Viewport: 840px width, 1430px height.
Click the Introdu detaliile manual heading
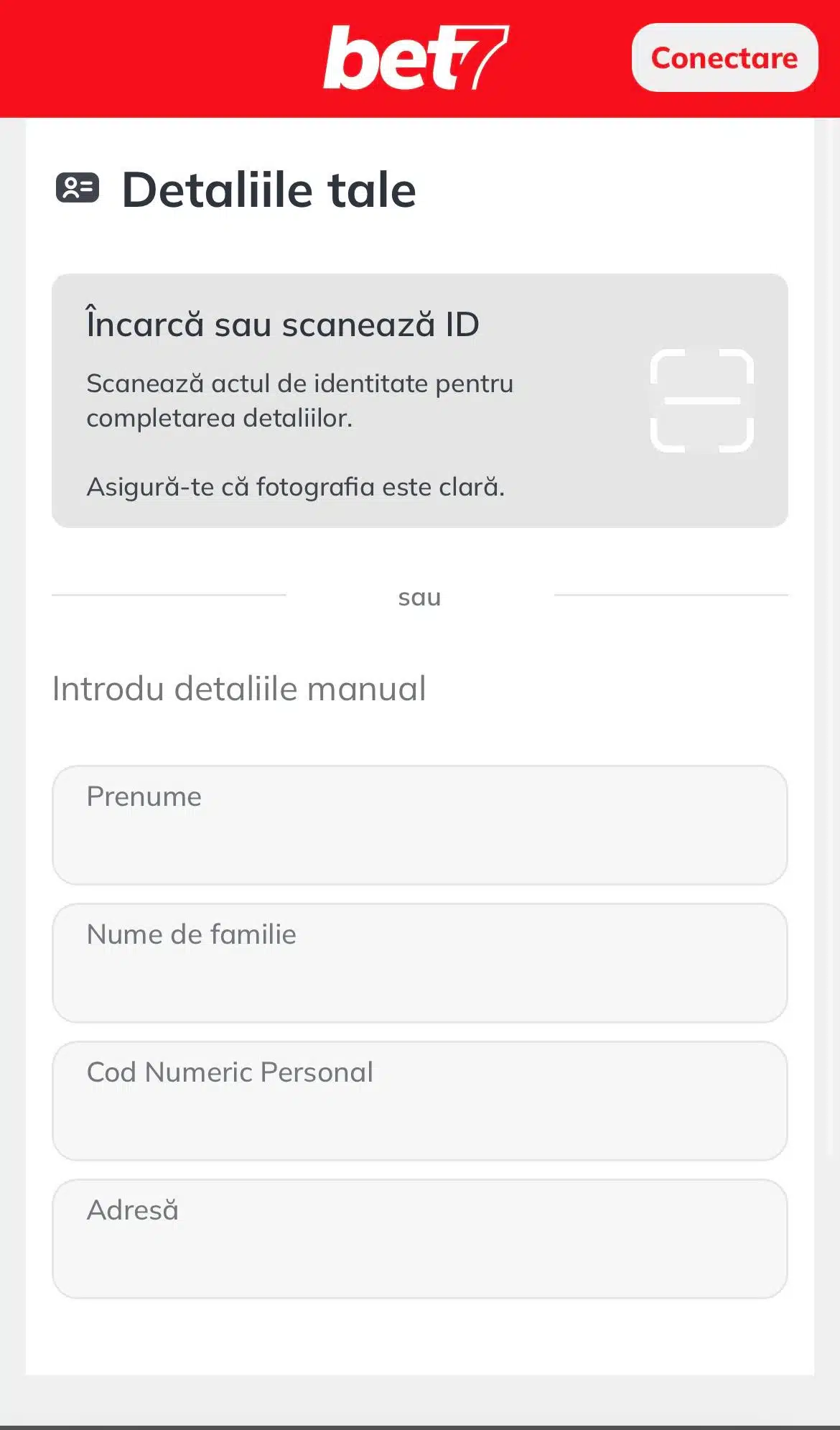click(x=239, y=688)
